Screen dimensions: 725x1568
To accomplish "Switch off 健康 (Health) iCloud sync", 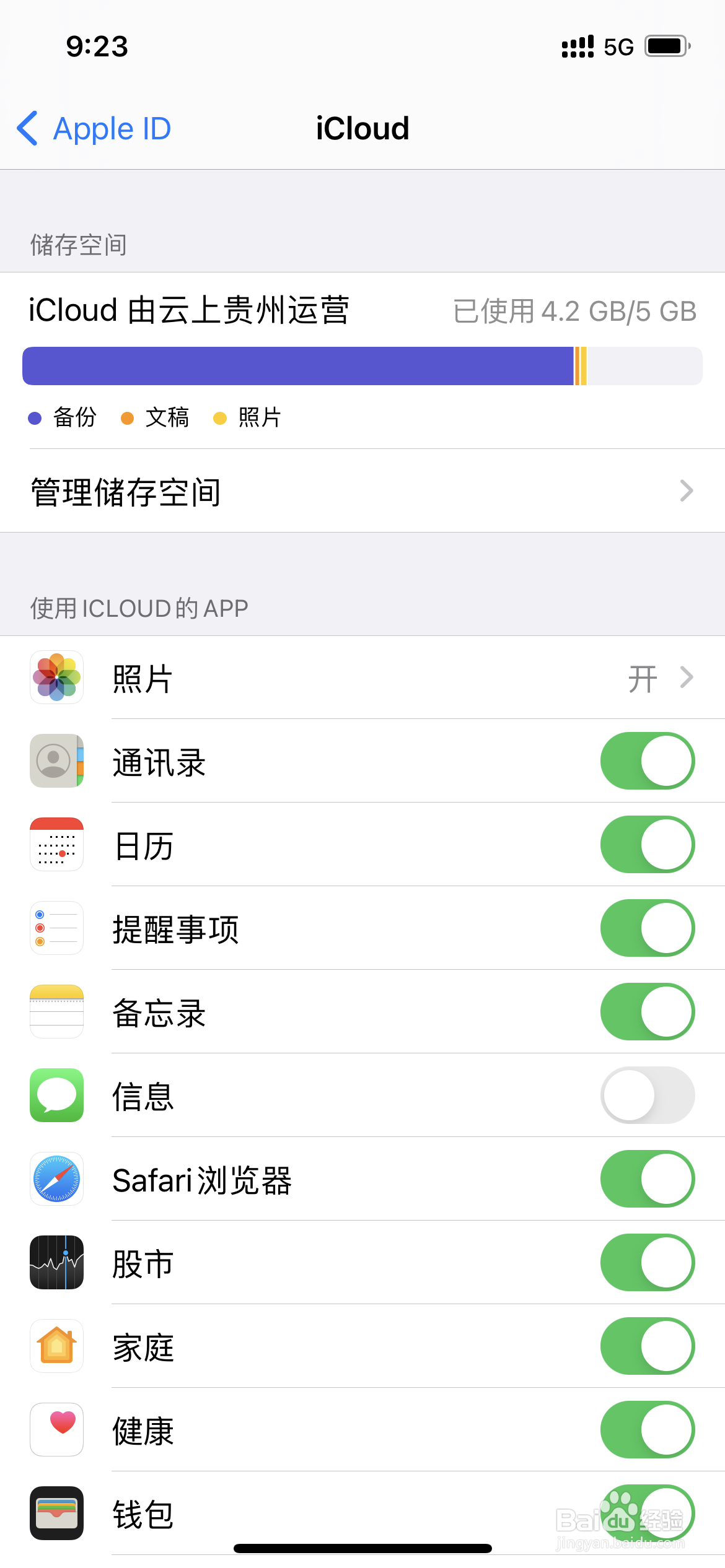I will (647, 1430).
